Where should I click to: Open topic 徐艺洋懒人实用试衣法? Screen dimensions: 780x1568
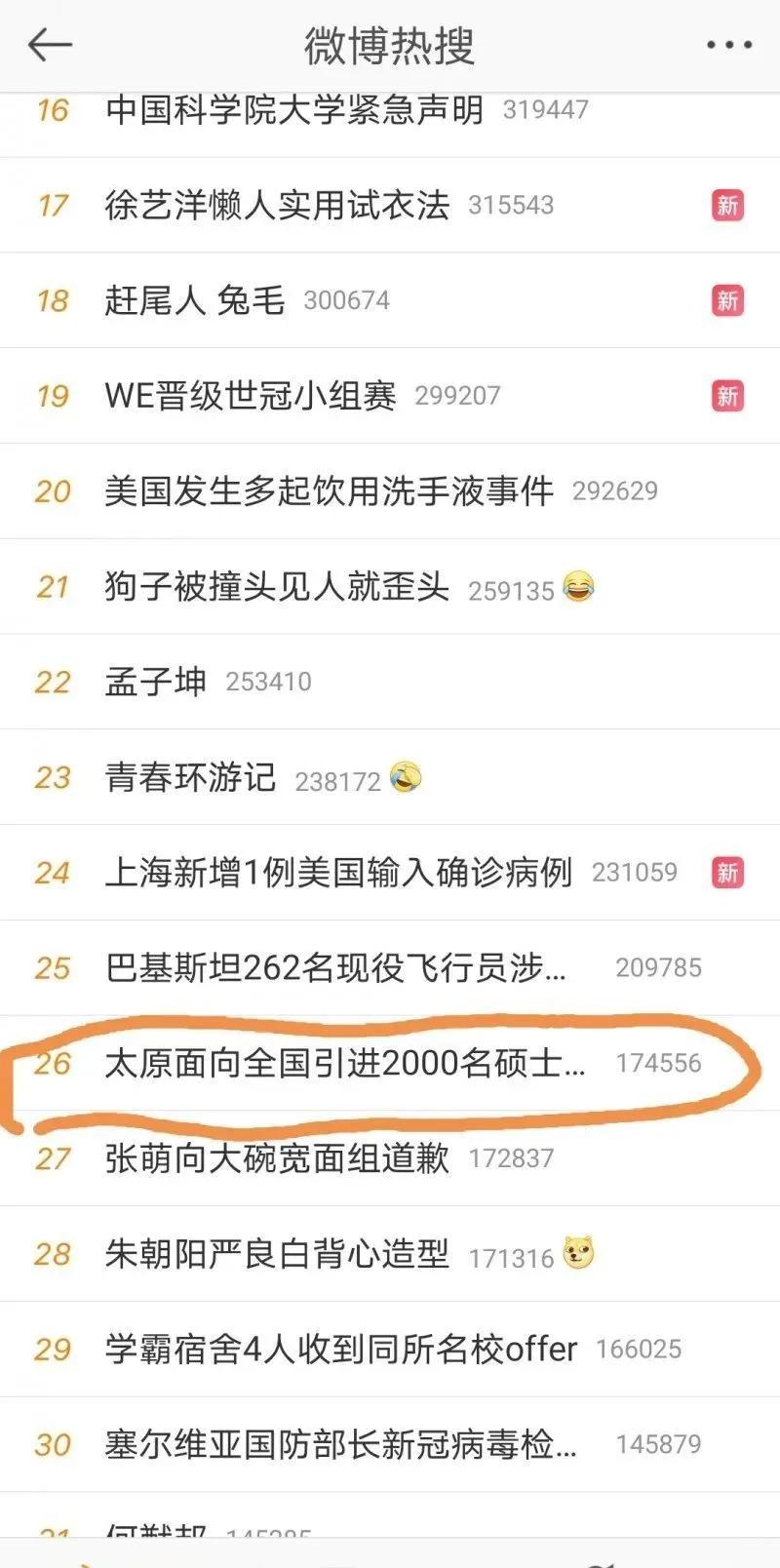(x=277, y=205)
